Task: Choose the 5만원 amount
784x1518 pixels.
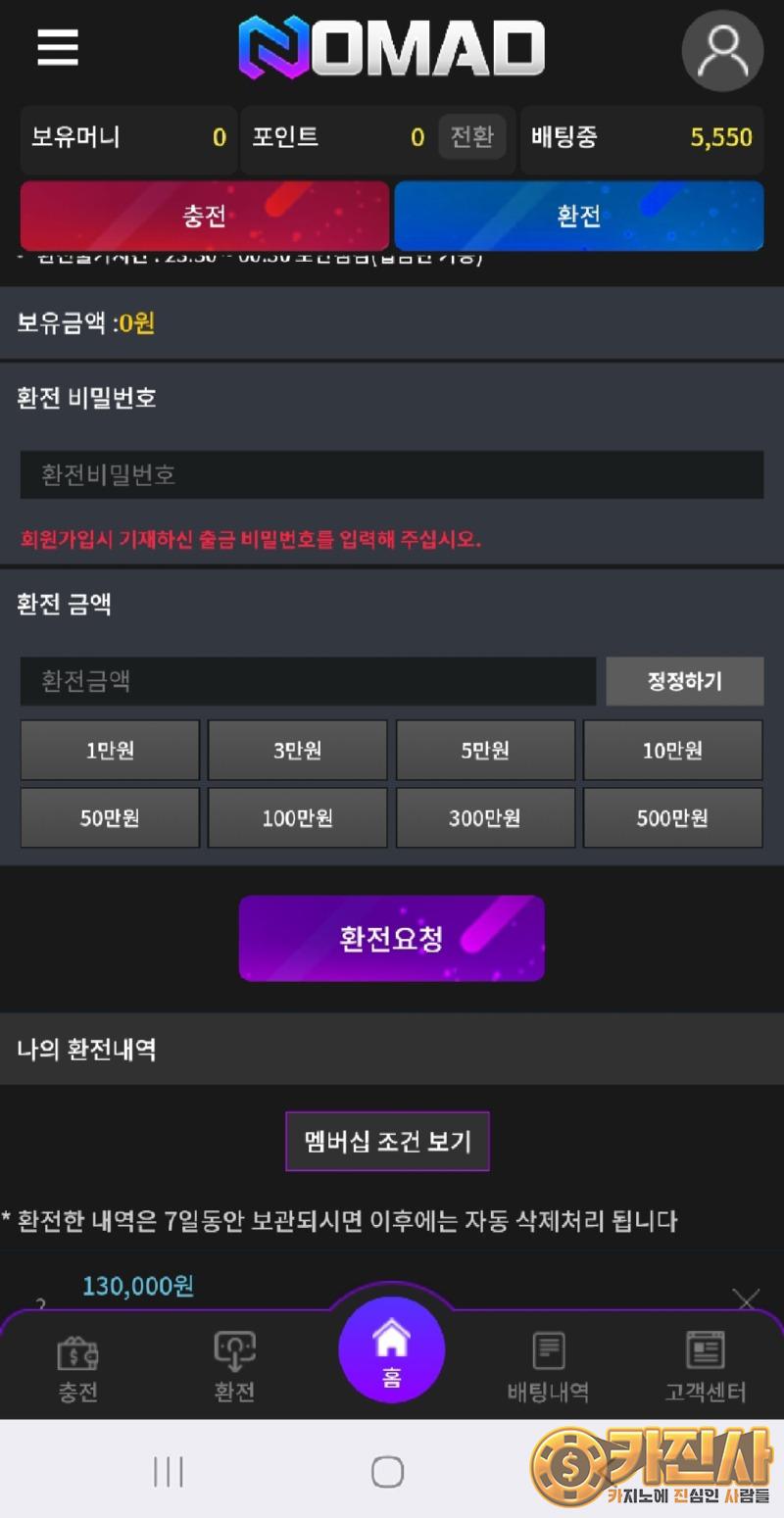Action: coord(485,751)
